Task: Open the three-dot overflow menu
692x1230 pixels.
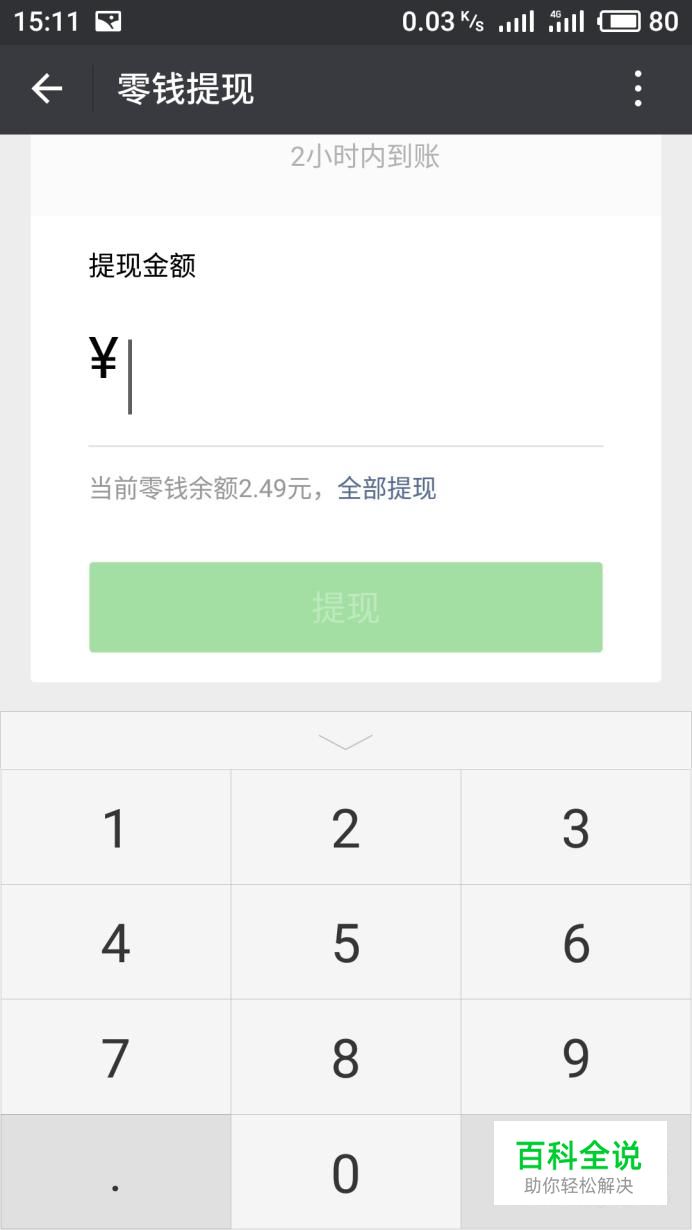Action: [638, 89]
